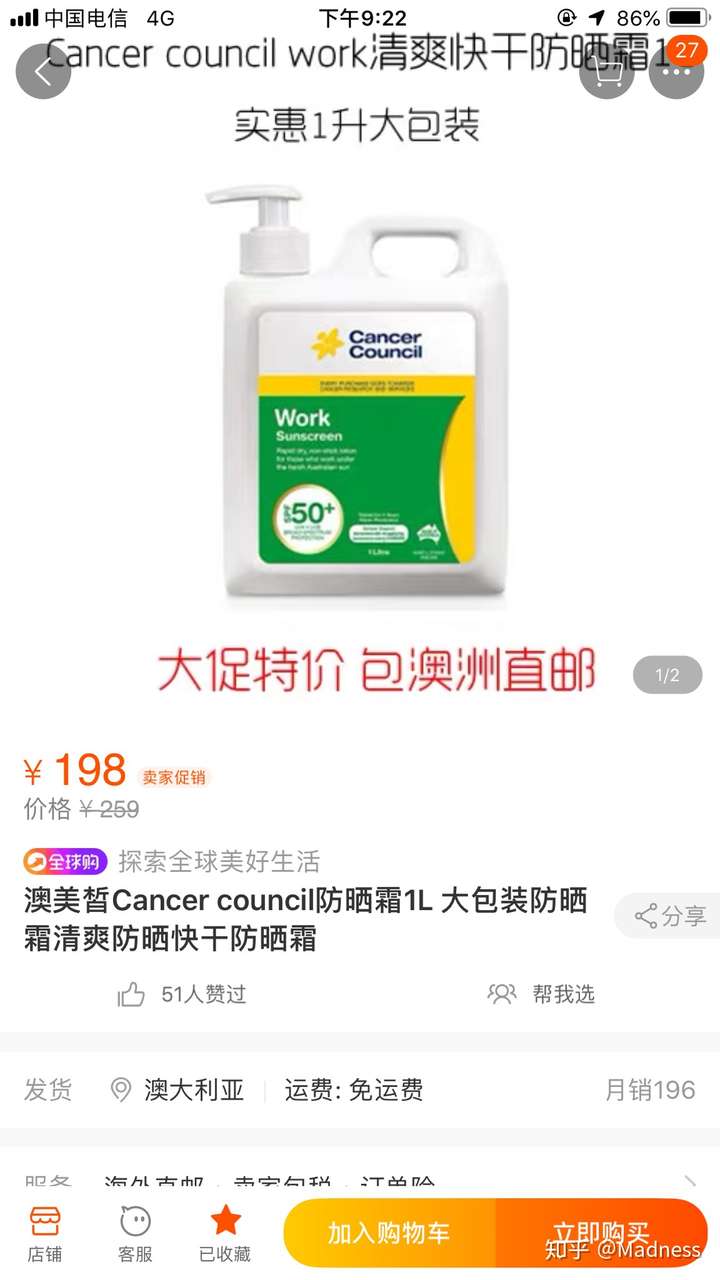Buy now with 立即购买
The width and height of the screenshot is (720, 1280).
pyautogui.click(x=601, y=1233)
